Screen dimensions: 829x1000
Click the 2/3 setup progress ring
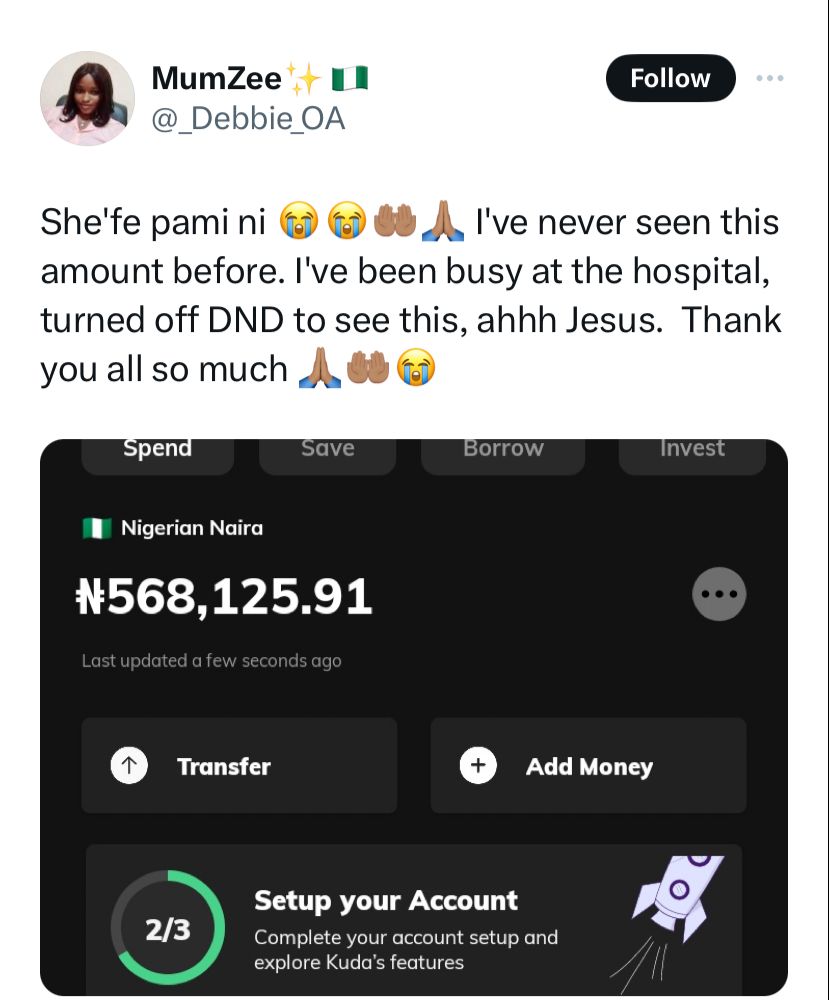click(x=168, y=927)
